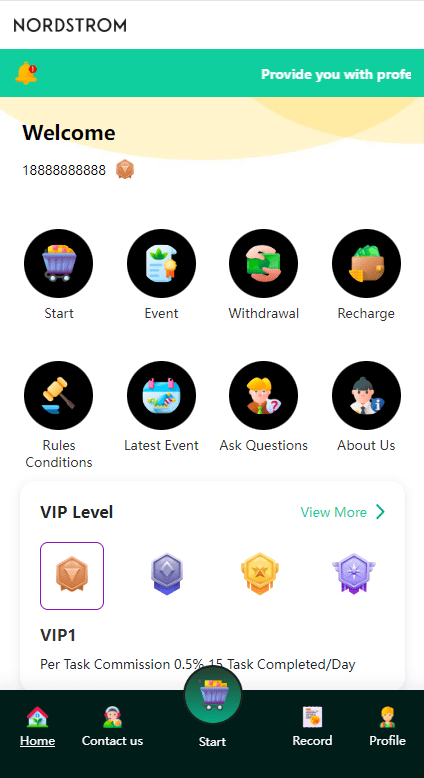View Rules Conditions

coord(59,395)
